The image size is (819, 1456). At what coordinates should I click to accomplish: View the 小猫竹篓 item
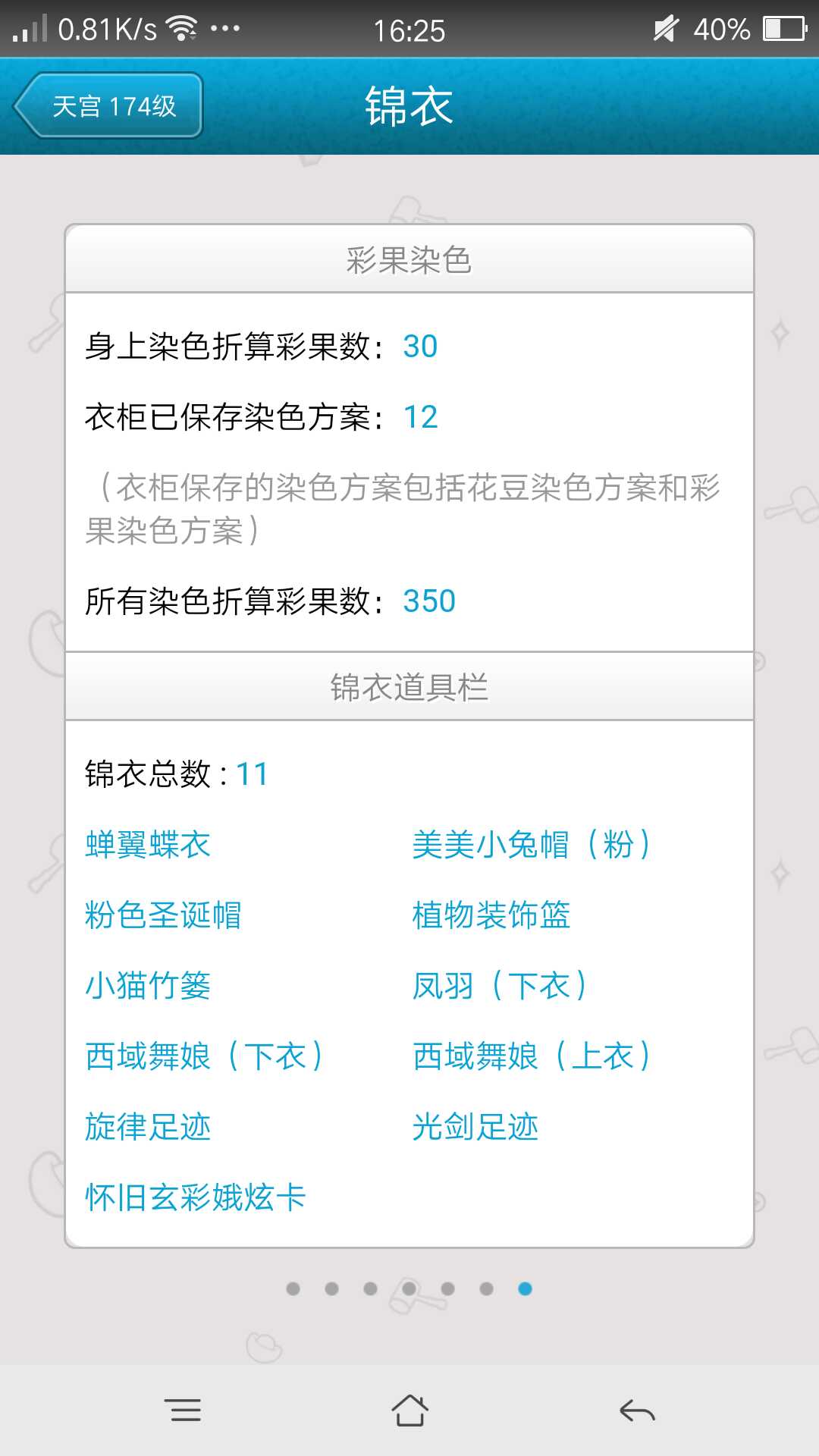148,986
